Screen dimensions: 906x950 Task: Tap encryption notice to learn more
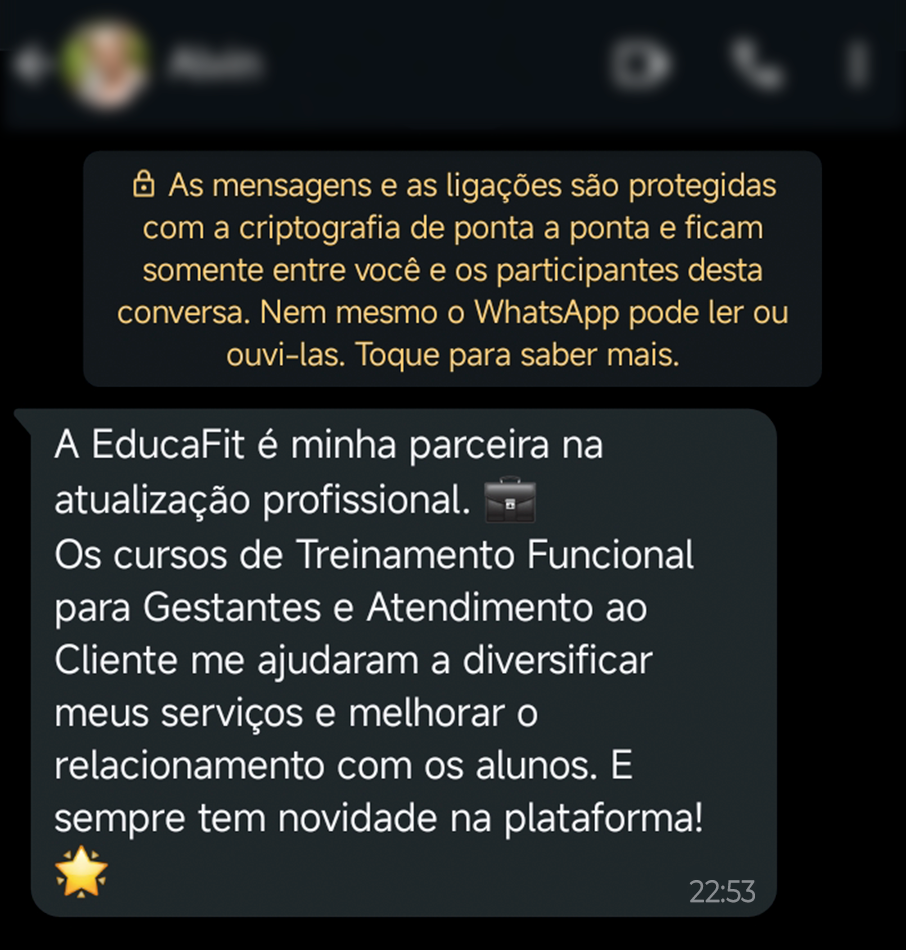pos(452,270)
